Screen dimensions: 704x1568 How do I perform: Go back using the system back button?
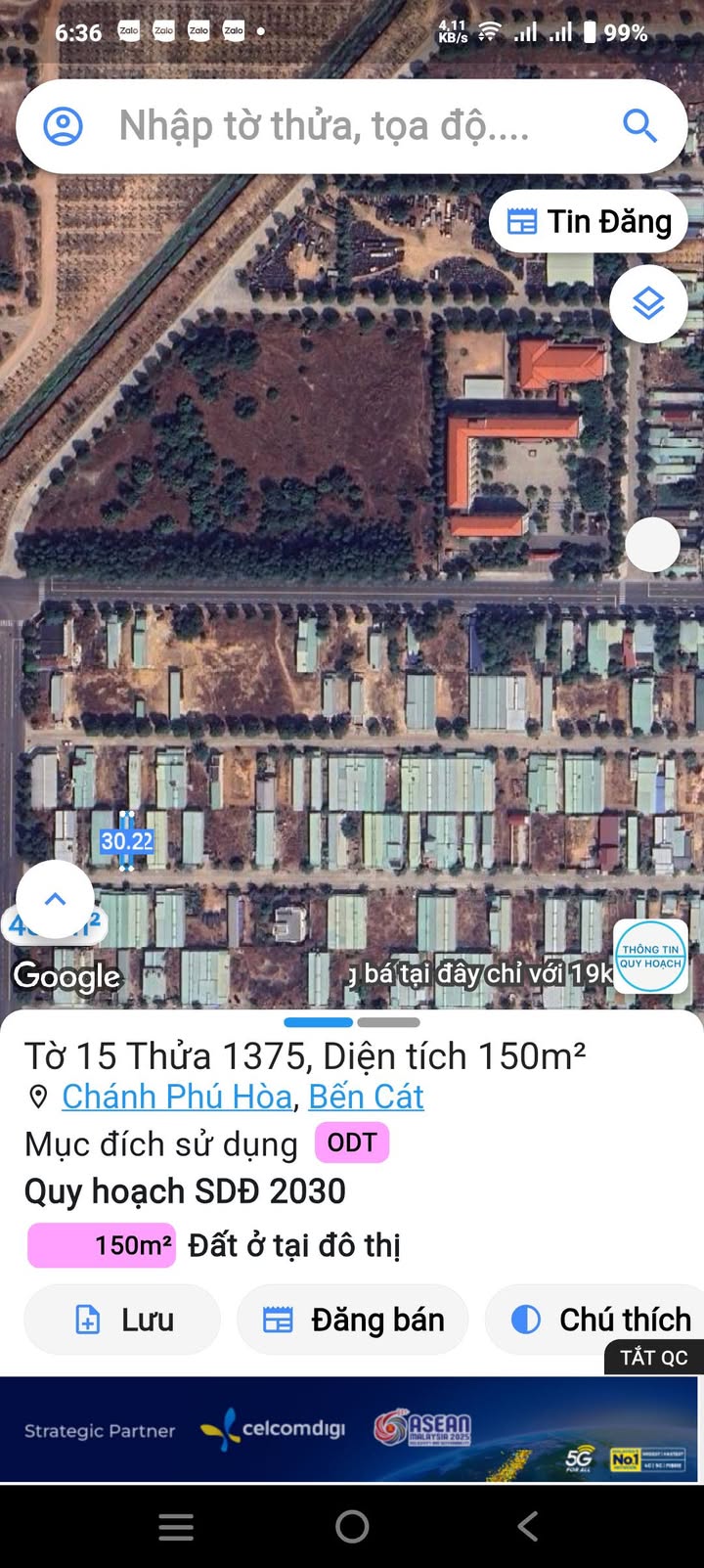(x=528, y=1526)
